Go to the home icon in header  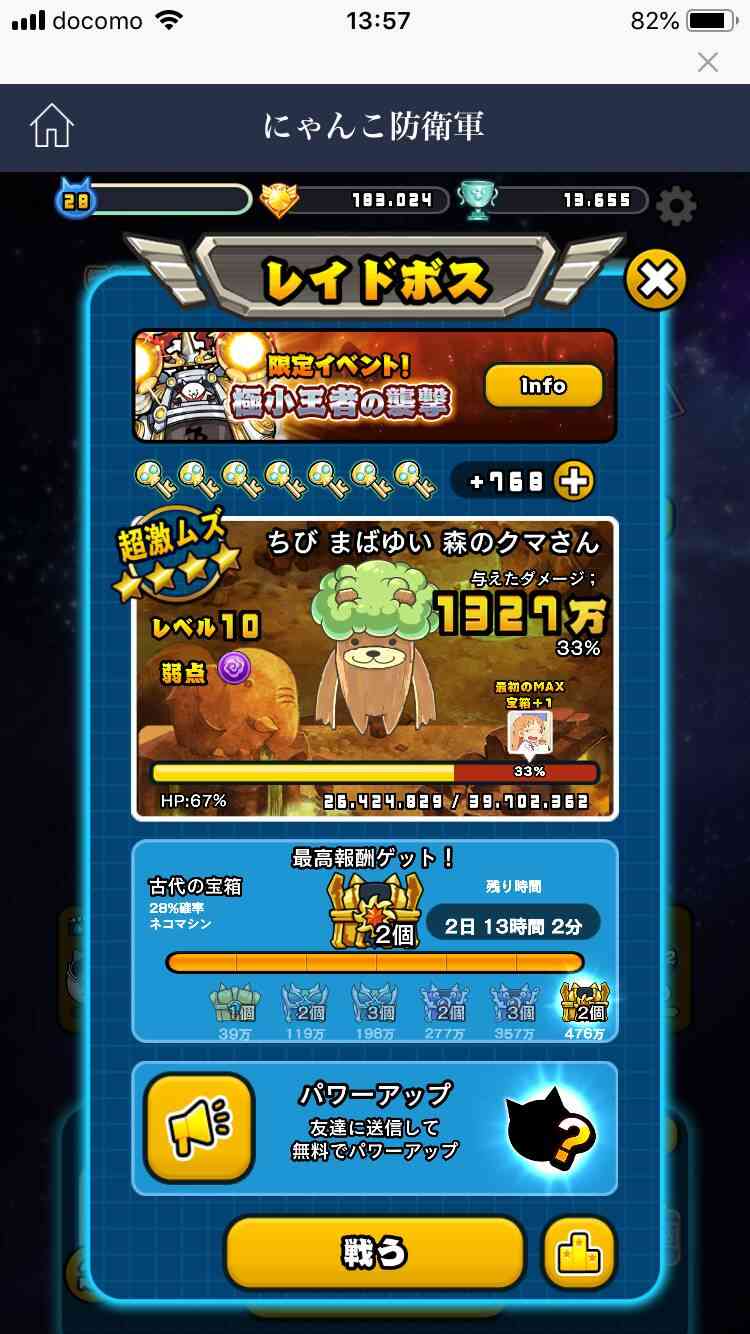[52, 127]
